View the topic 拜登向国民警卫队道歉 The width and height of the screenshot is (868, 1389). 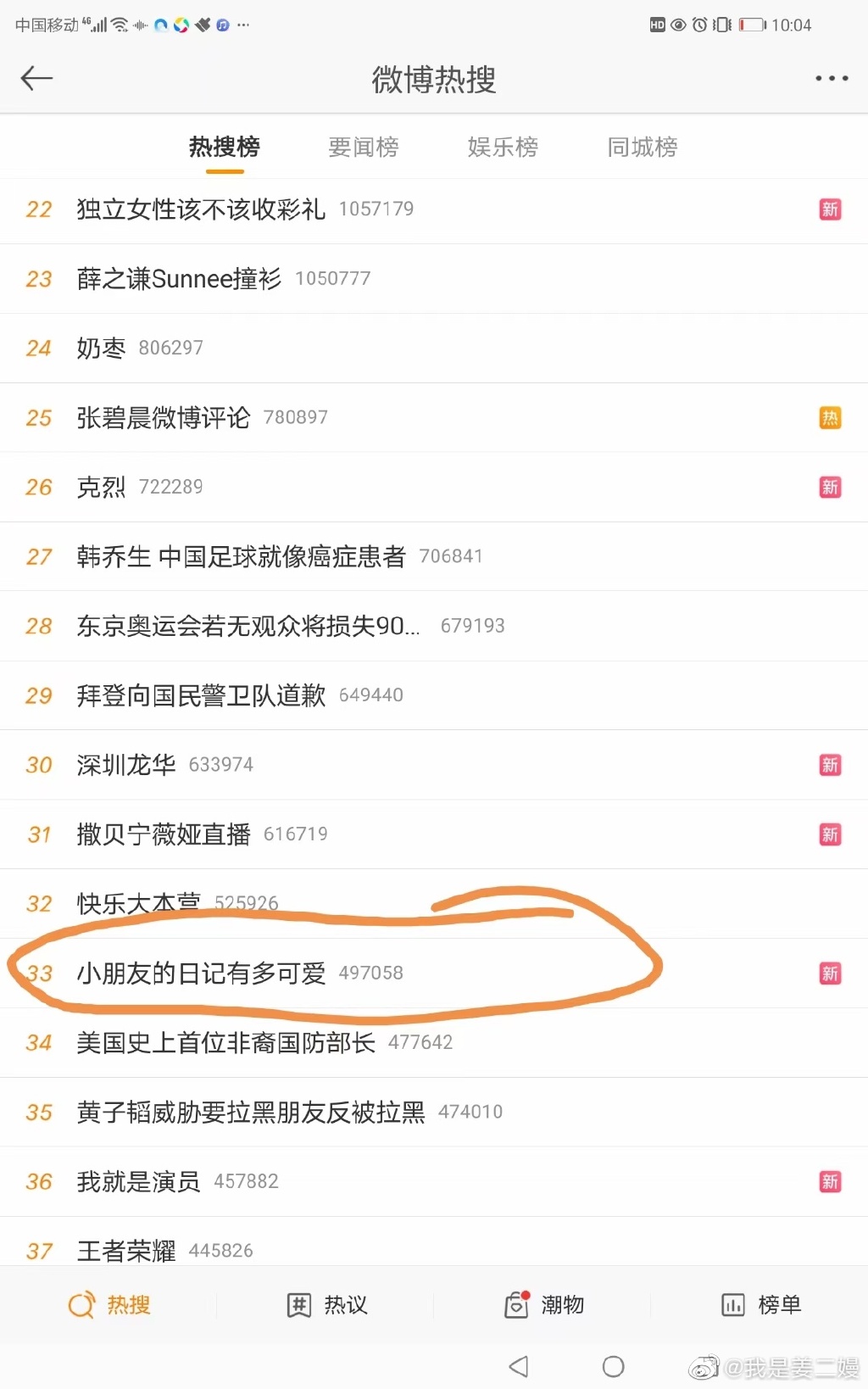tap(201, 696)
